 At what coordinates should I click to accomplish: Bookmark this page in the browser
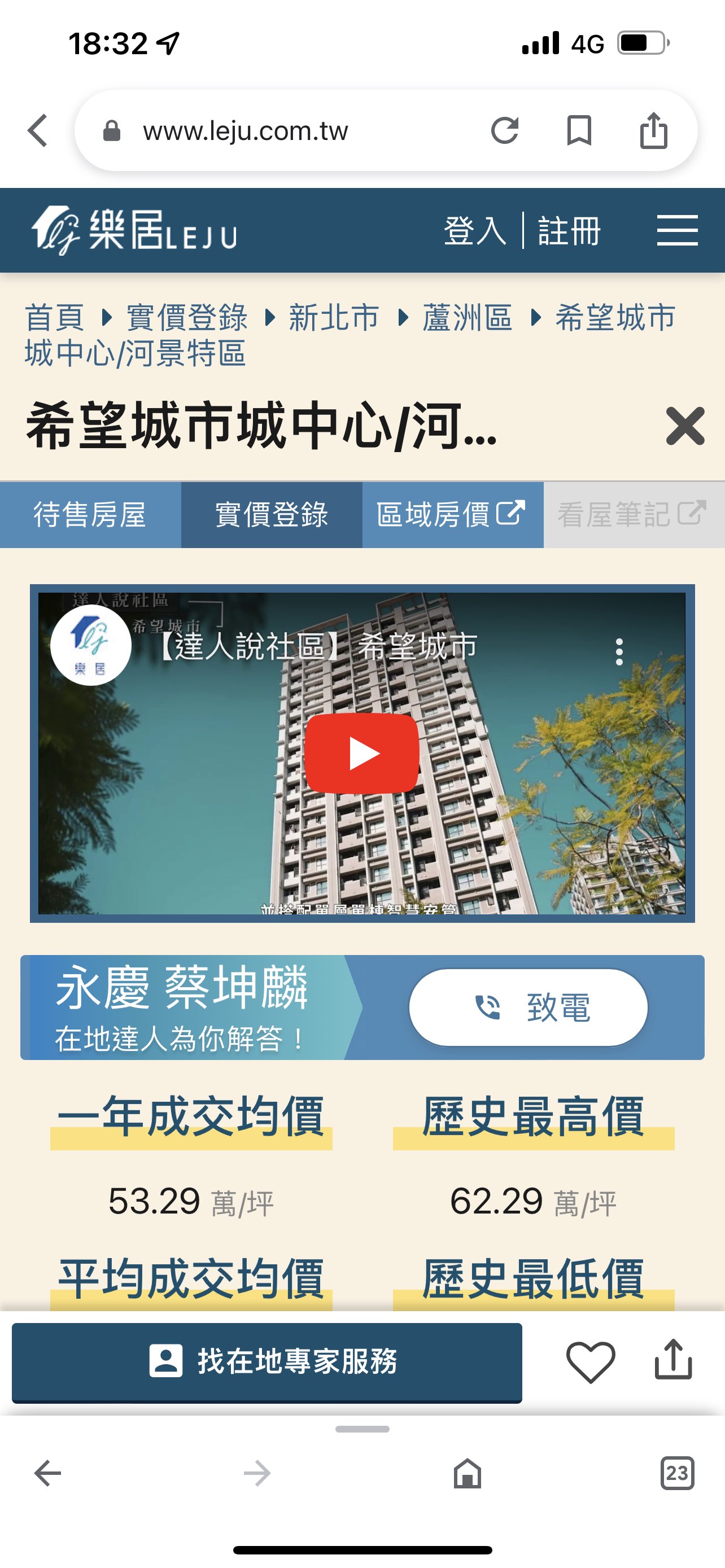tap(579, 130)
